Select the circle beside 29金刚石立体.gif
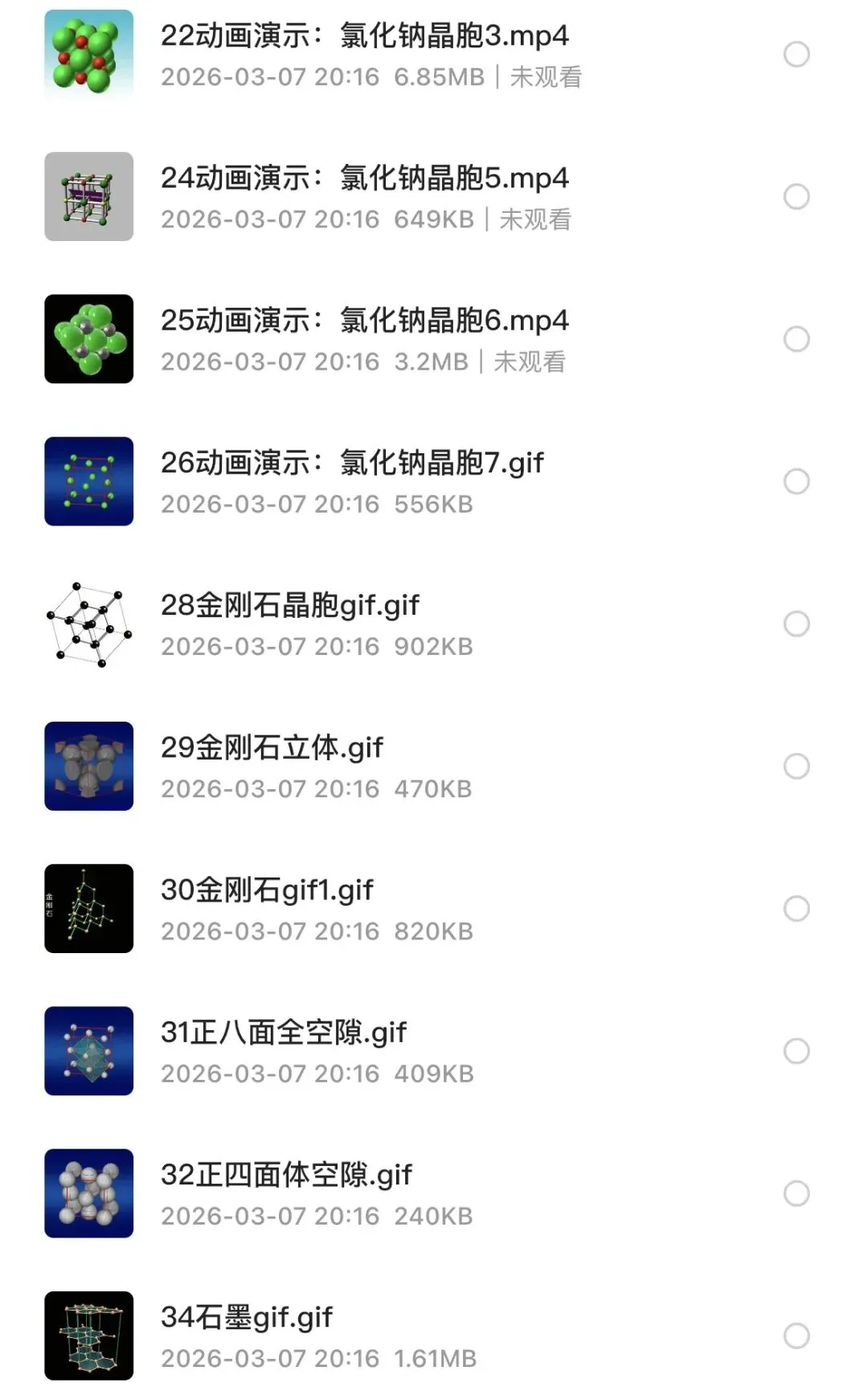This screenshot has width=868, height=1387. pyautogui.click(x=796, y=766)
